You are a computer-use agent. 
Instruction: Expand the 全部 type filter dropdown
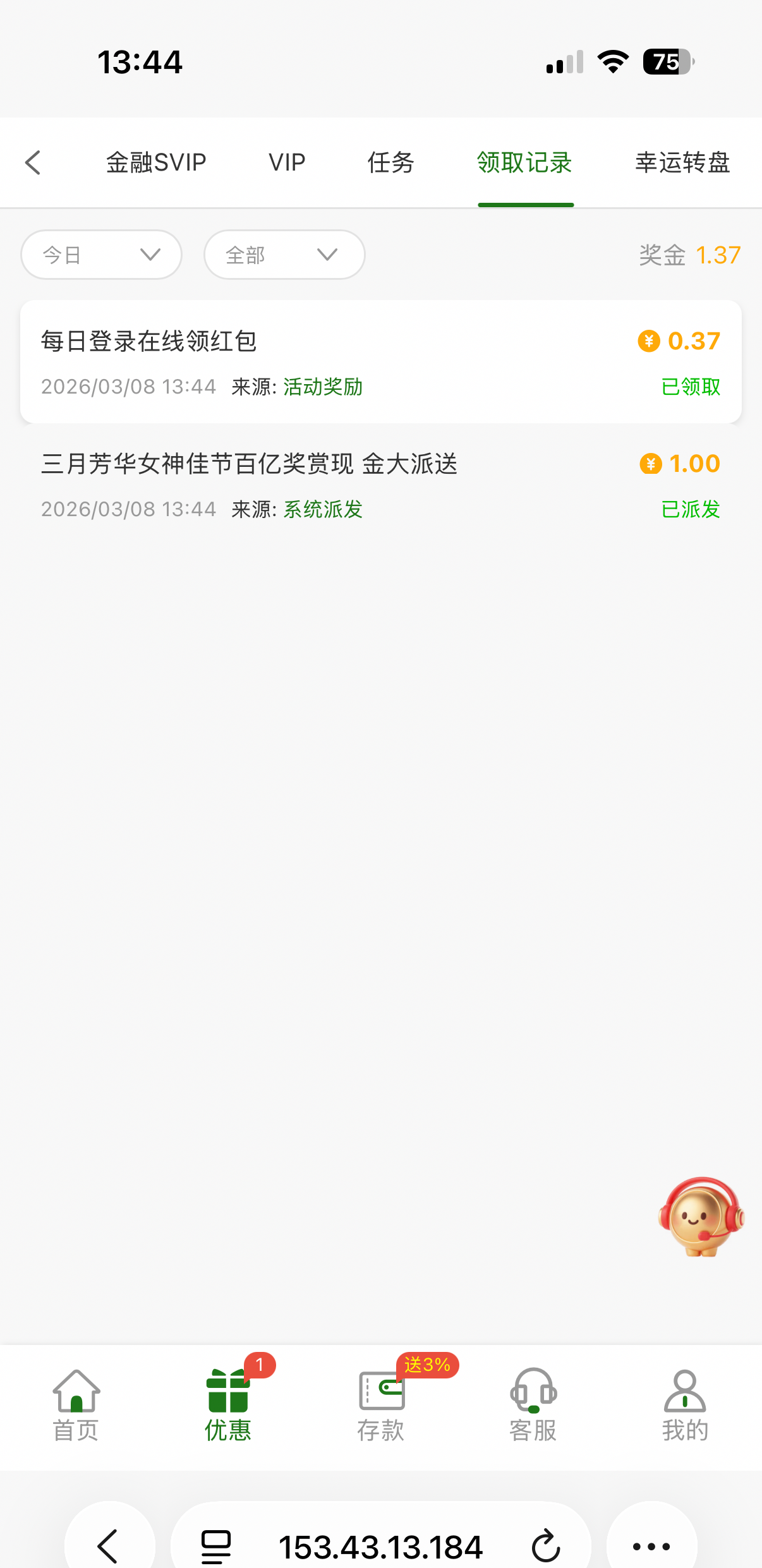(284, 255)
